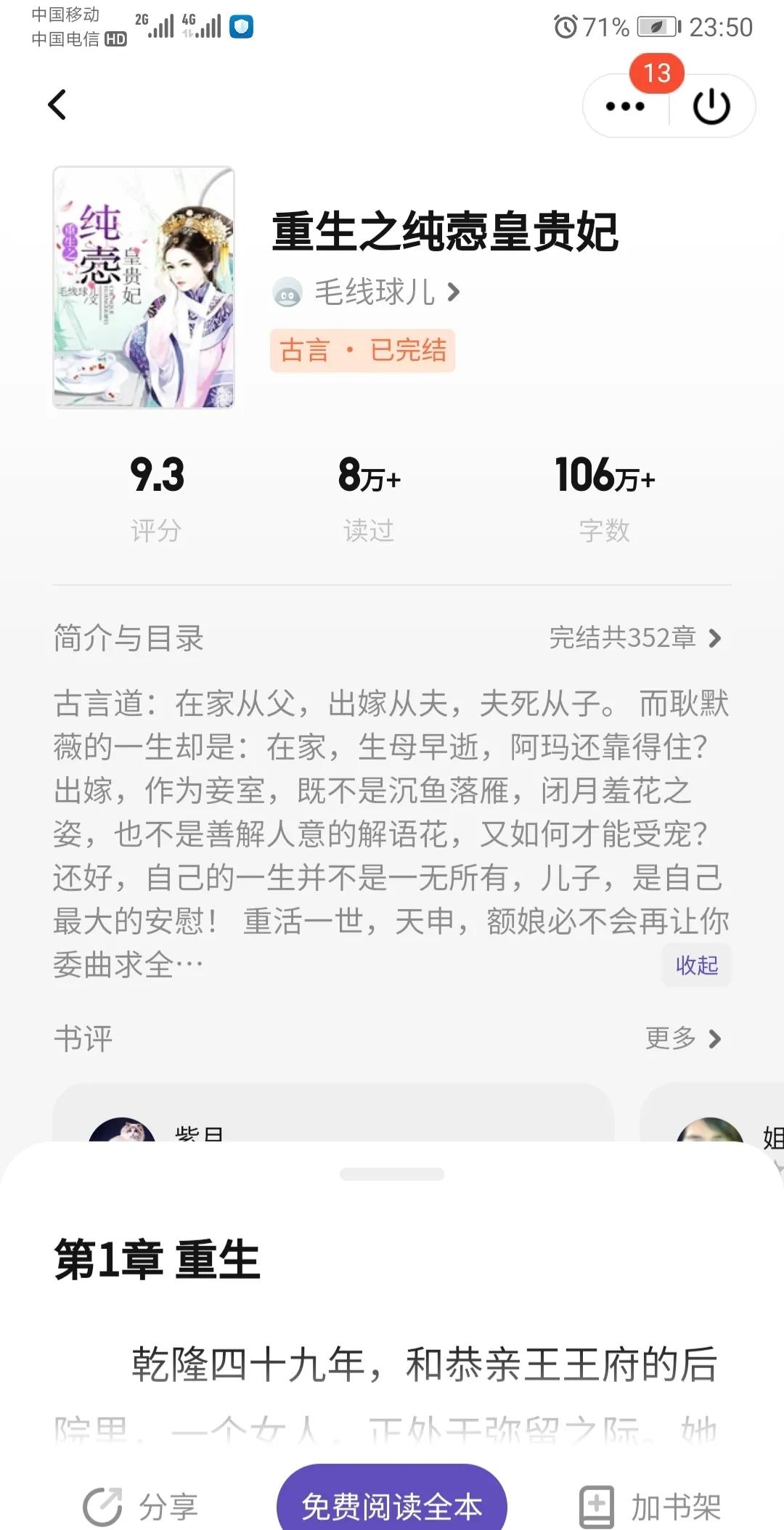Open the 简介与目录 section
Image resolution: width=784 pixels, height=1530 pixels.
(x=128, y=638)
